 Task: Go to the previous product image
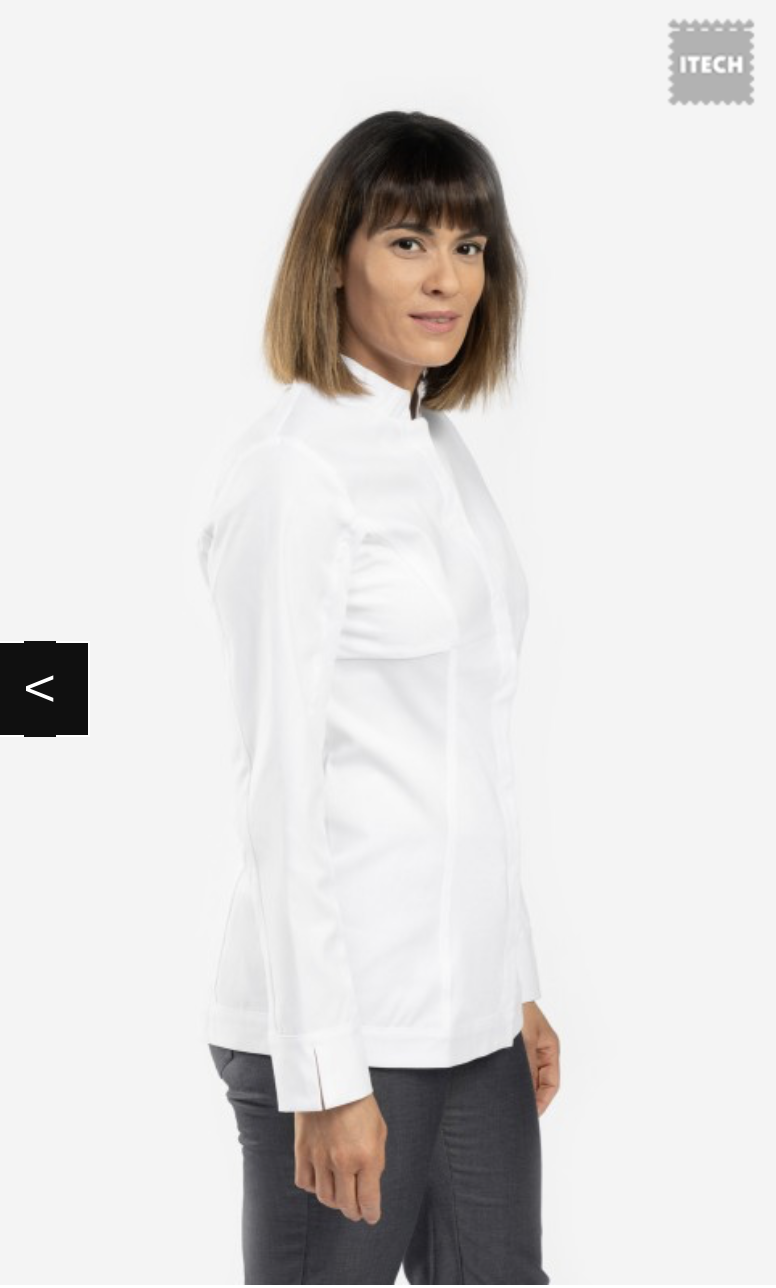[x=42, y=689]
